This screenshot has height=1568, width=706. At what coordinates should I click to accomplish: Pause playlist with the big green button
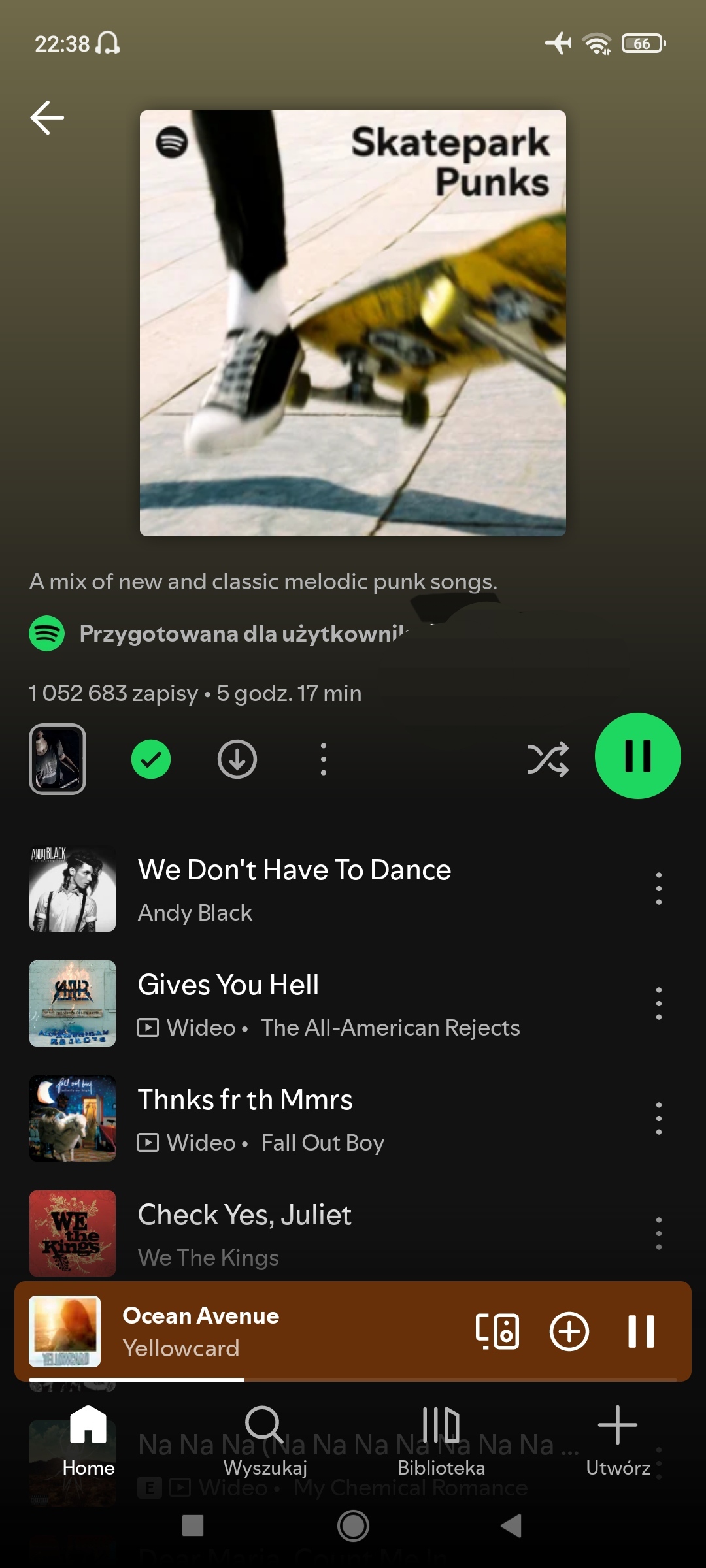pyautogui.click(x=637, y=756)
